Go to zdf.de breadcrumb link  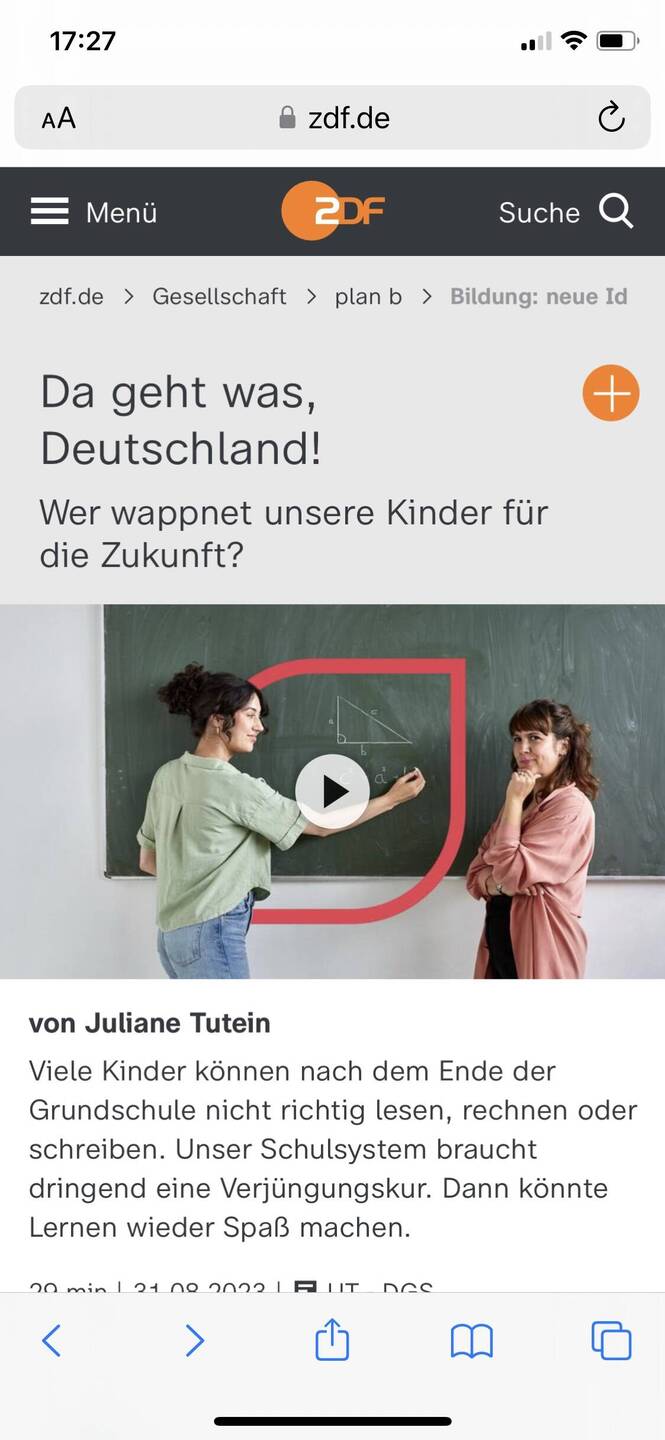(71, 297)
